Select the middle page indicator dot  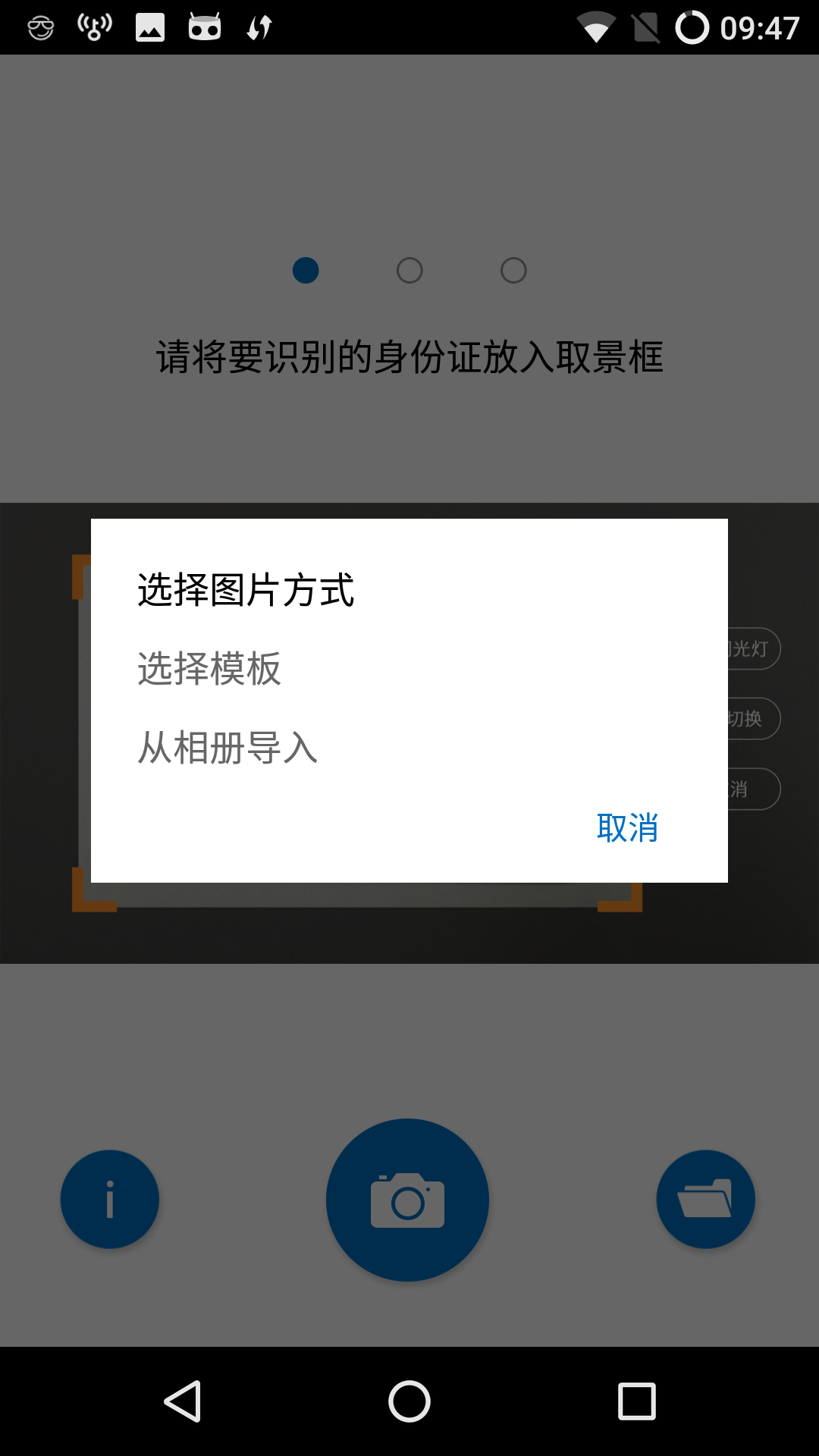[x=409, y=270]
